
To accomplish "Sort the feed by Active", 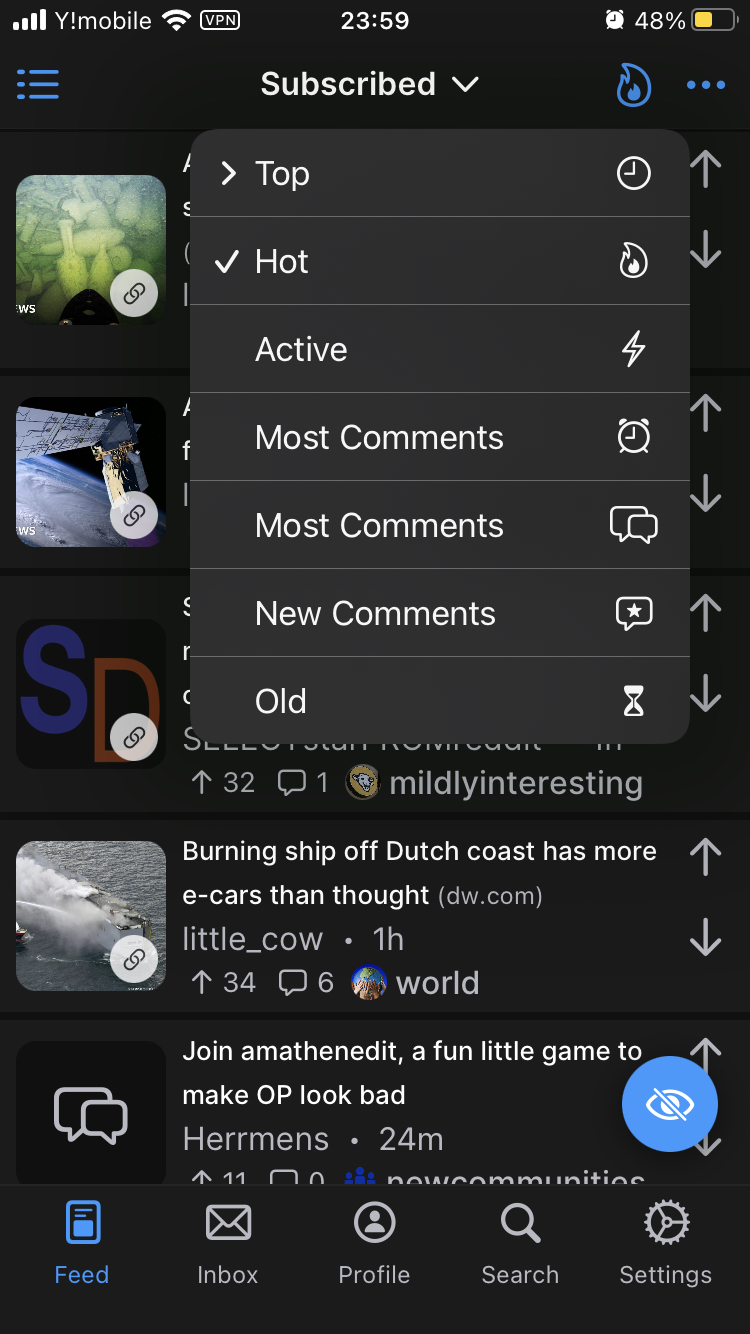I will 438,349.
